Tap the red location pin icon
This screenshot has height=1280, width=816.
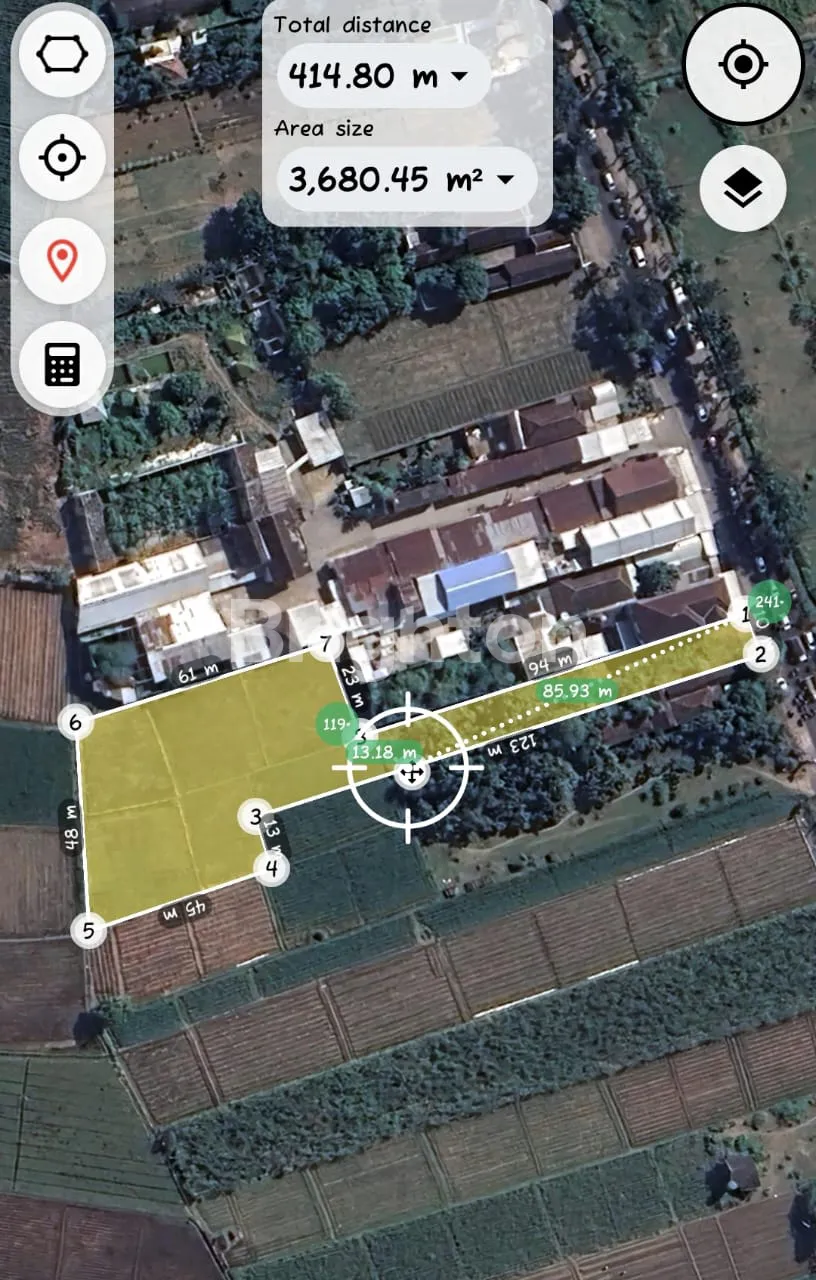pyautogui.click(x=62, y=261)
